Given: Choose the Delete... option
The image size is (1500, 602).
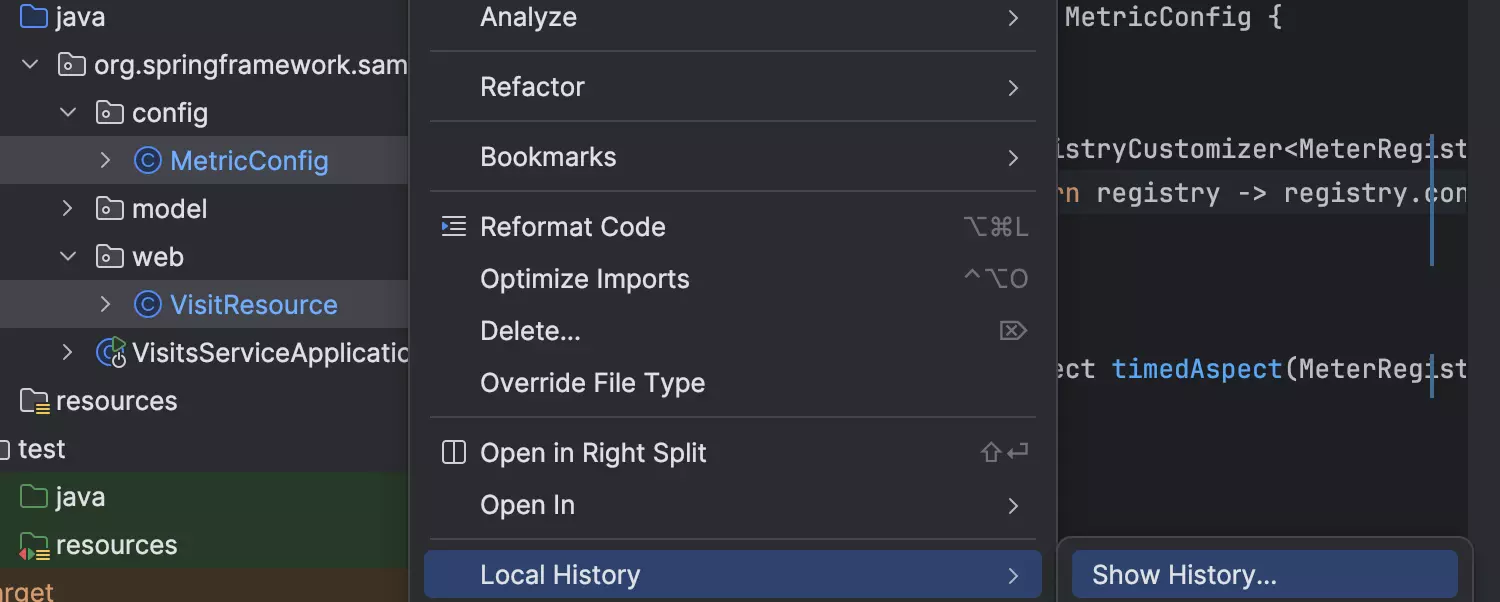Looking at the screenshot, I should [530, 331].
